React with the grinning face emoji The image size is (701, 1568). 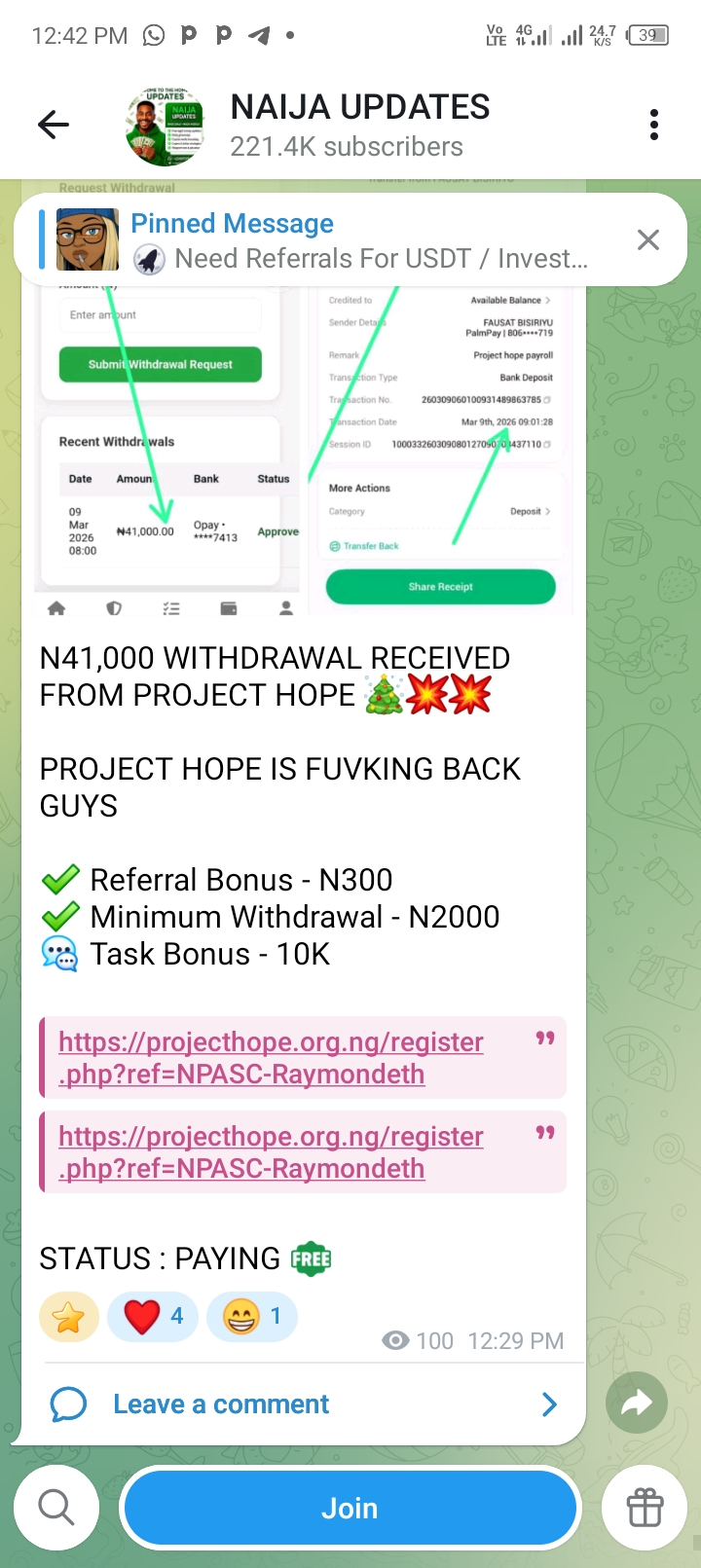pos(251,1317)
